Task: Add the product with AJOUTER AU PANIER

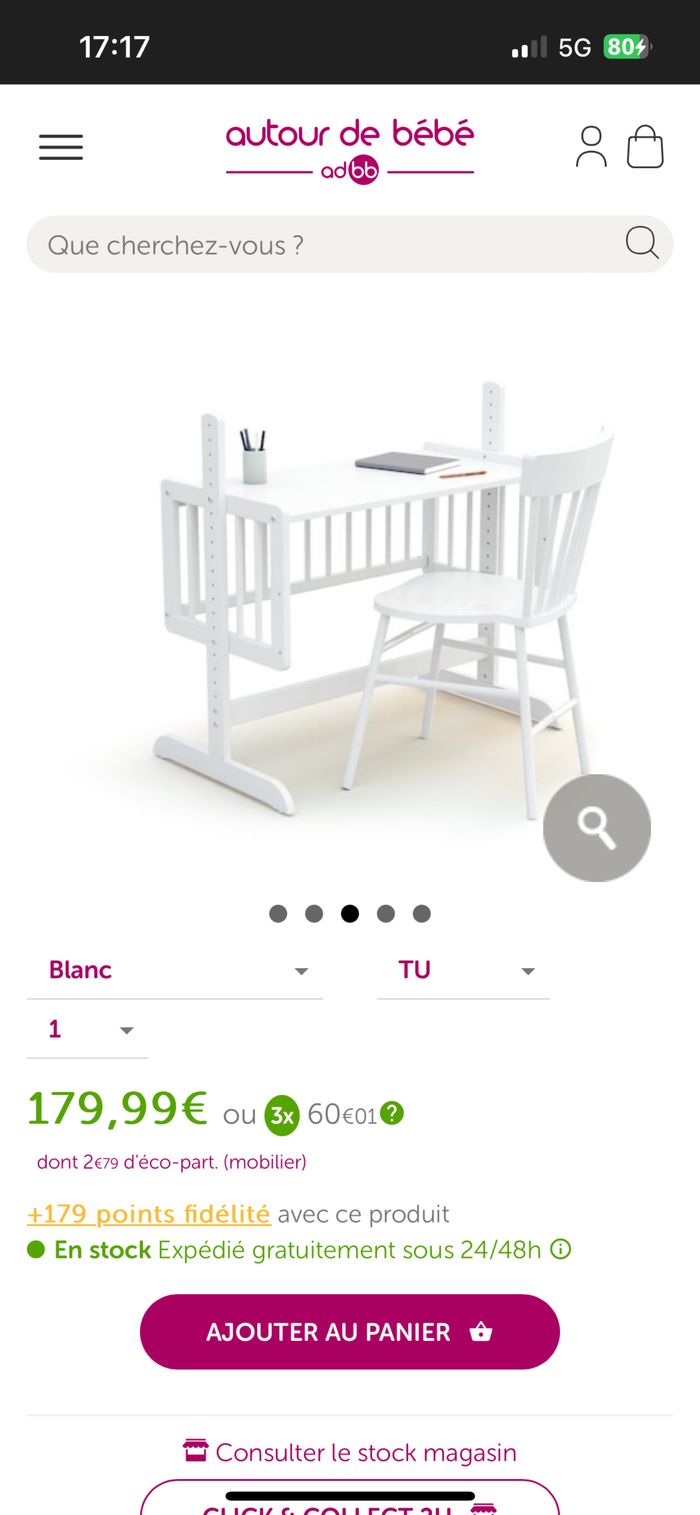Action: (350, 1332)
